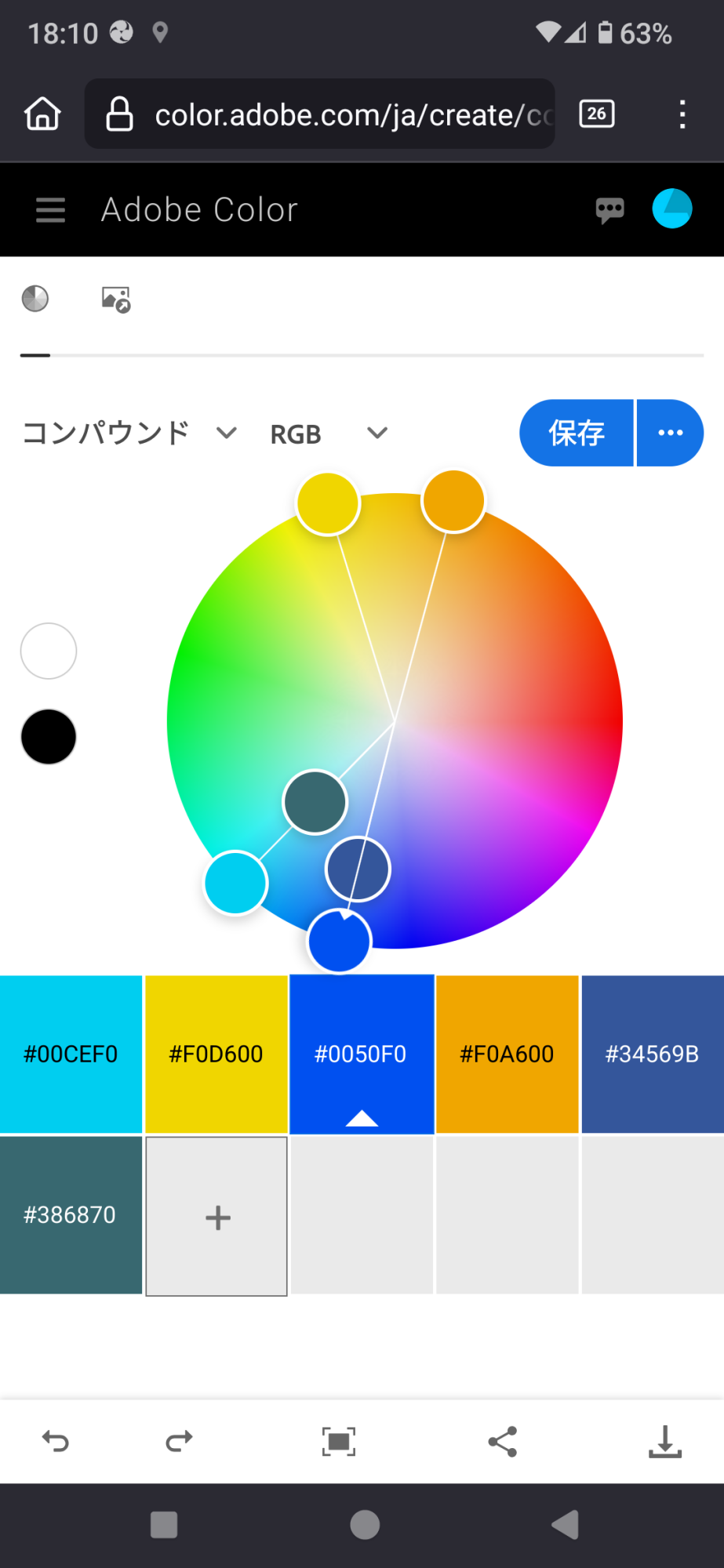Share this color theme
The image size is (724, 1568).
(503, 1441)
